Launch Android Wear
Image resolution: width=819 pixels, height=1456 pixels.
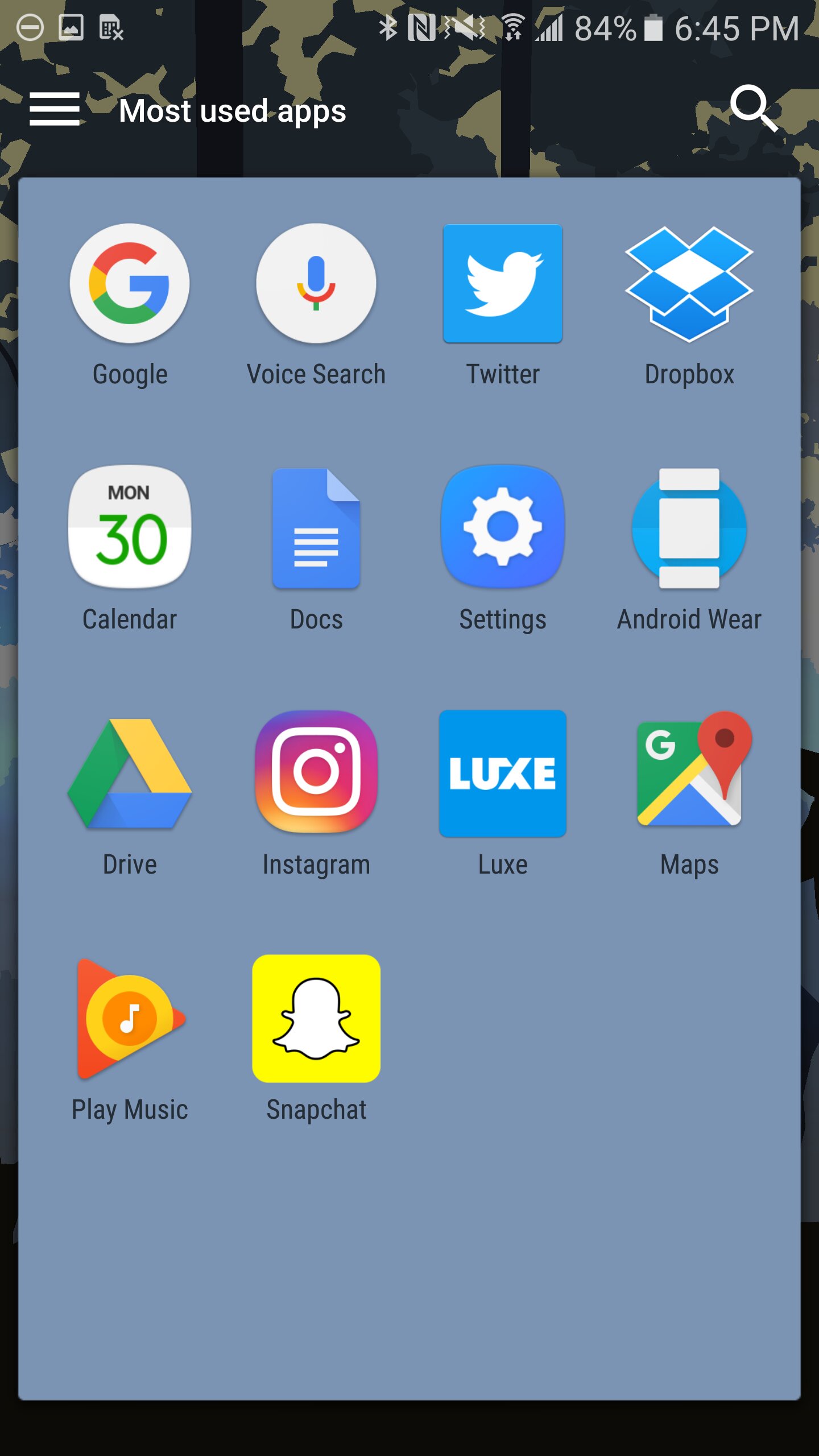[x=689, y=527]
